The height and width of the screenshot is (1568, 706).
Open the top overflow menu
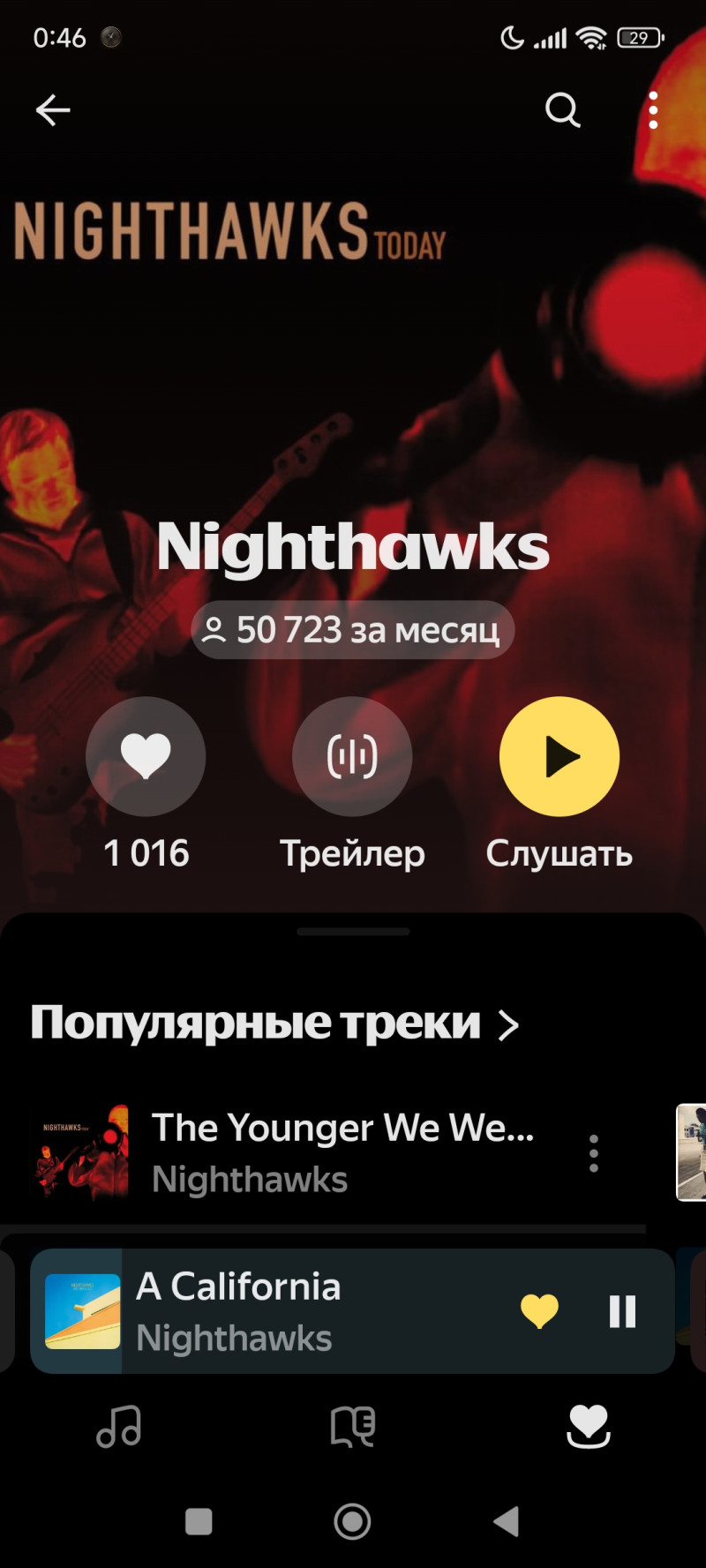[x=653, y=110]
